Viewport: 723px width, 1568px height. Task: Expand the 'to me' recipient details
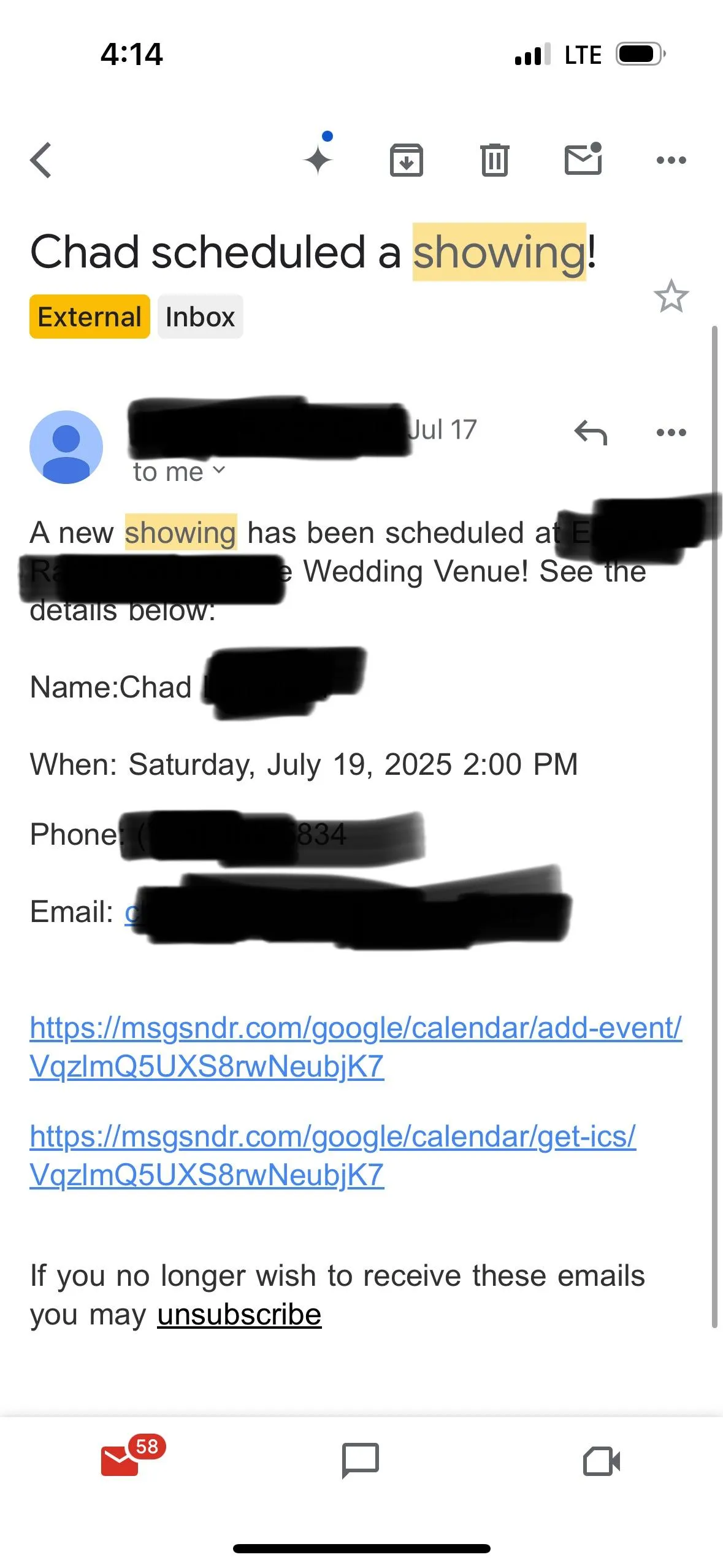point(179,472)
